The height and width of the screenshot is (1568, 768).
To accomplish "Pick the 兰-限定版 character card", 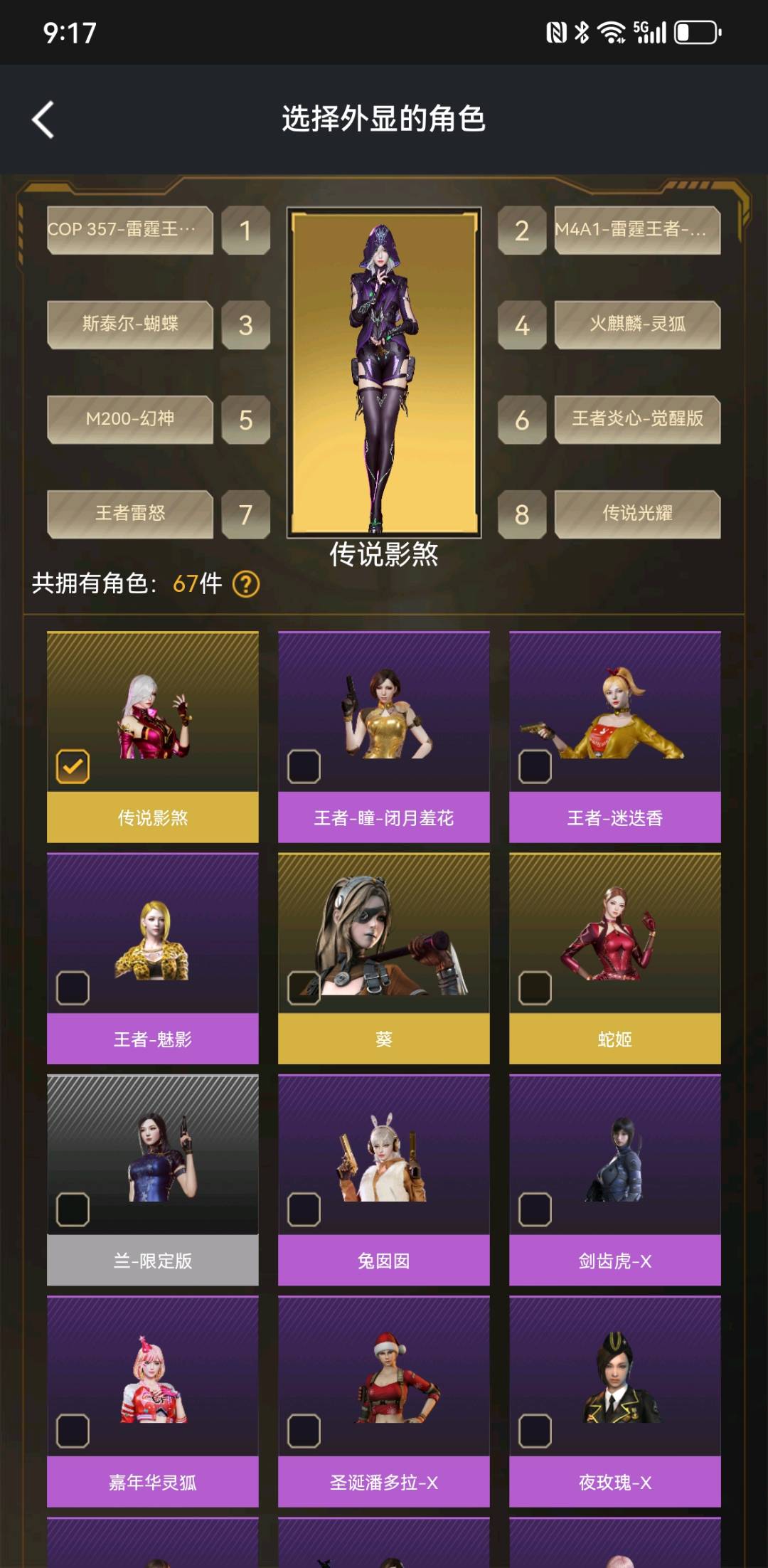I will pos(152,1178).
